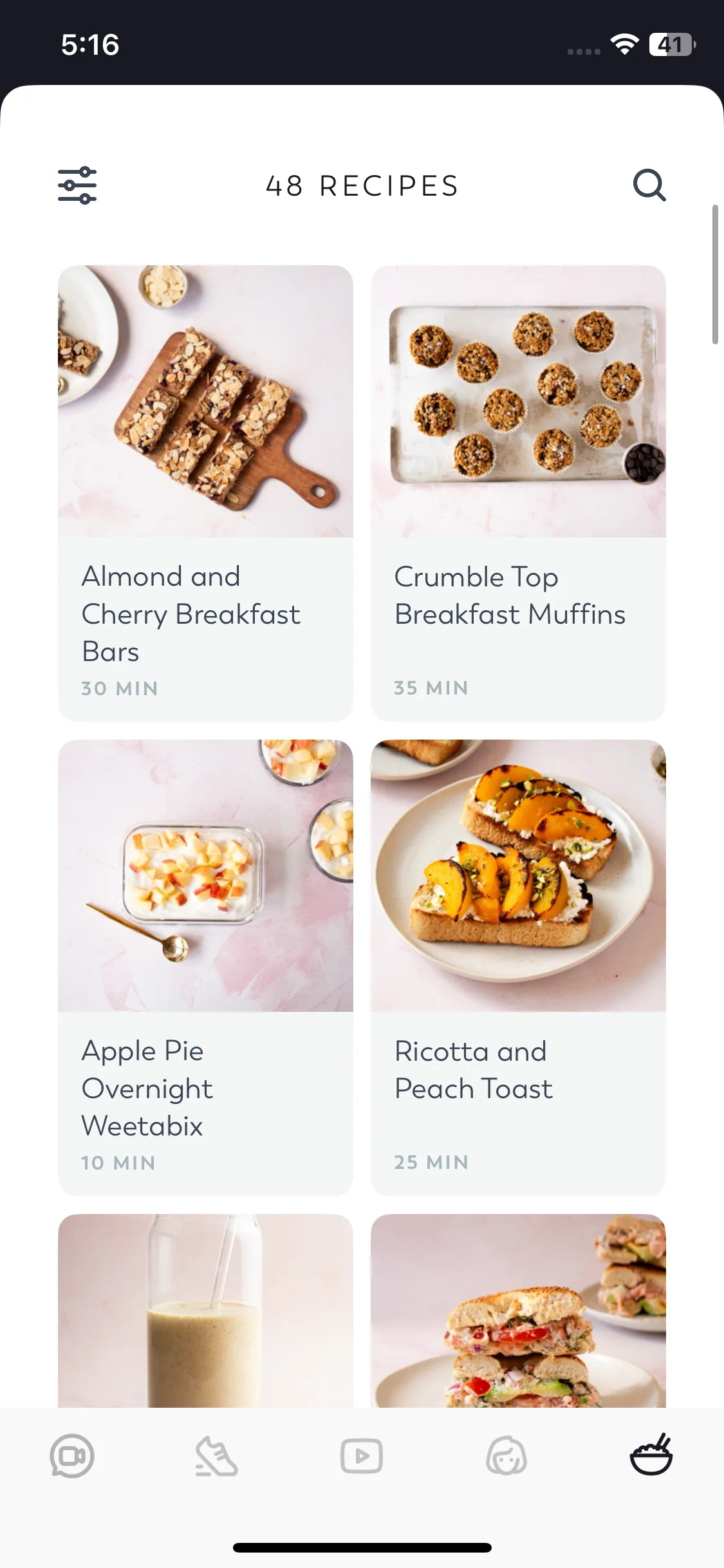
Task: Go to the video play tab
Action: pos(362,1456)
